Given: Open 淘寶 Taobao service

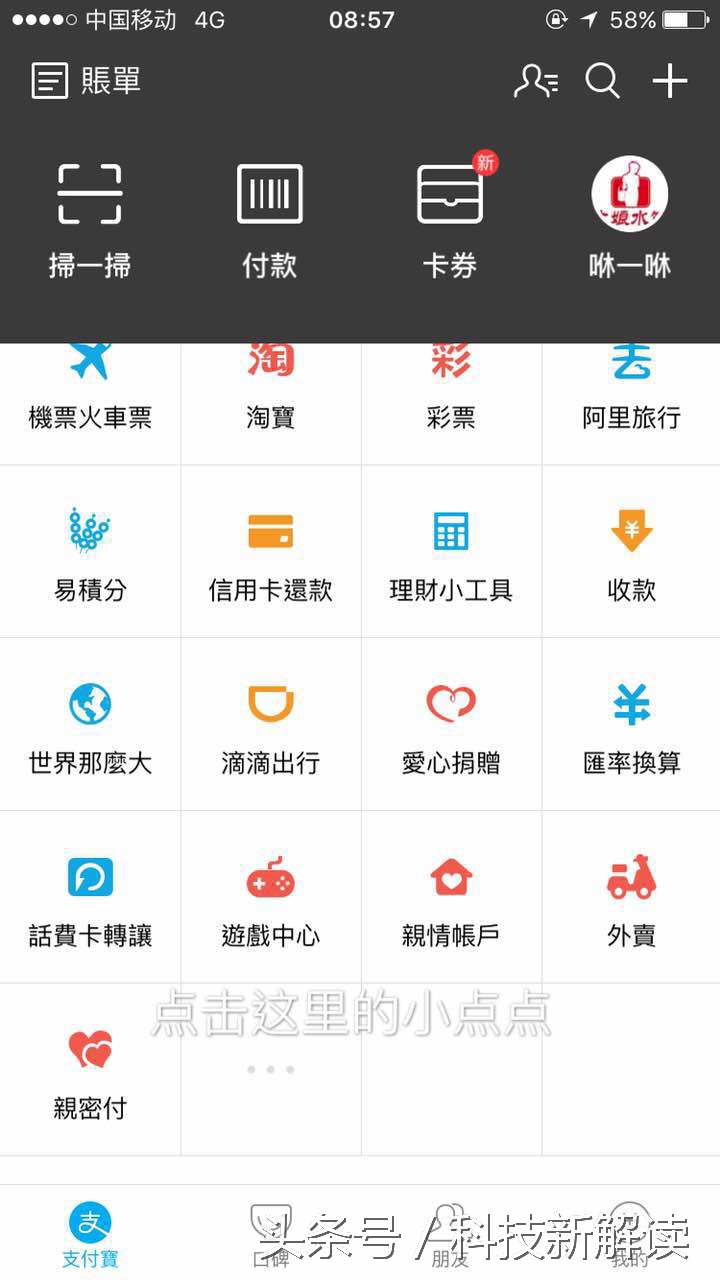Looking at the screenshot, I should [x=270, y=385].
